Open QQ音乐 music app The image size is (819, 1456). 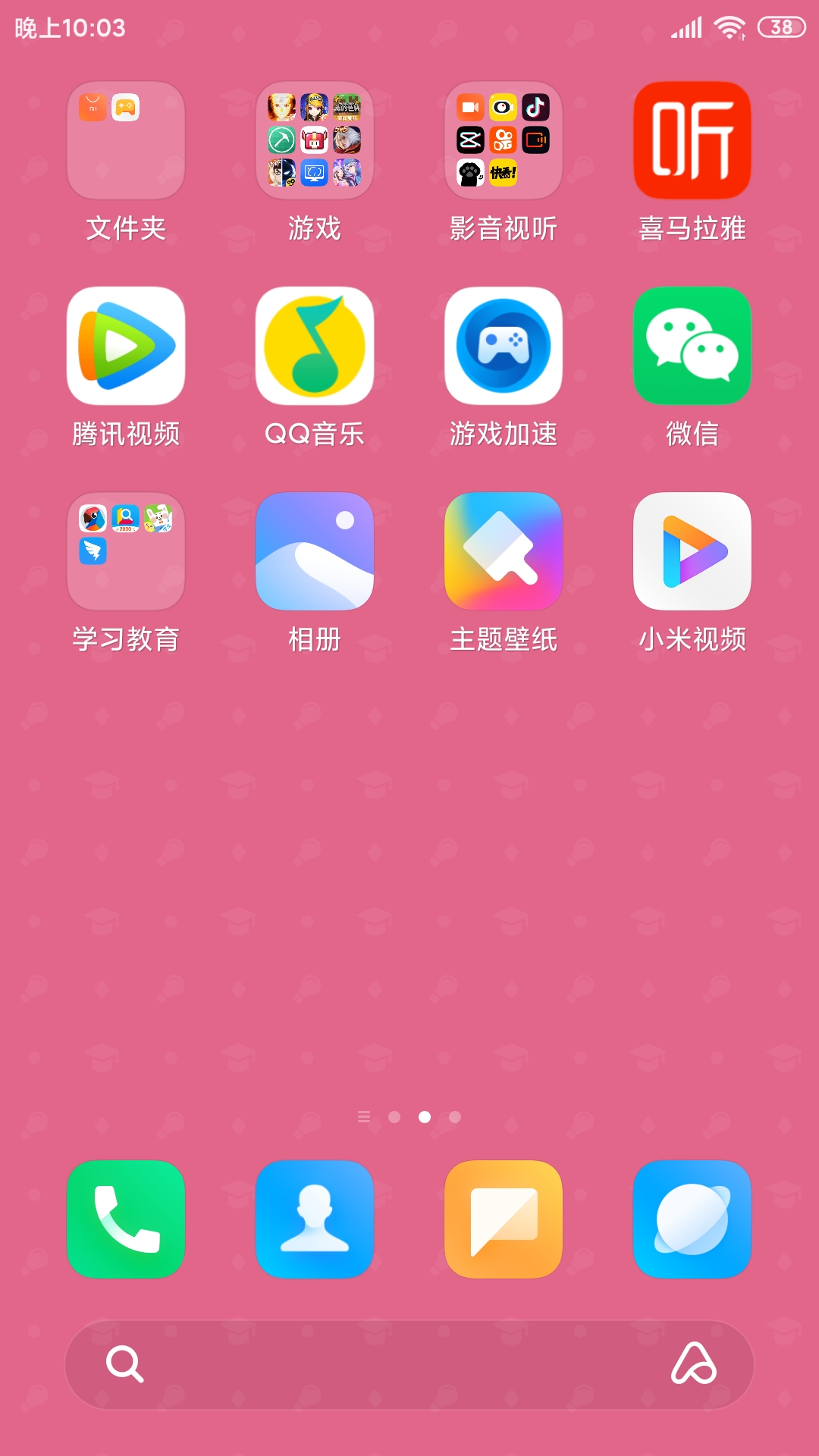pyautogui.click(x=315, y=347)
